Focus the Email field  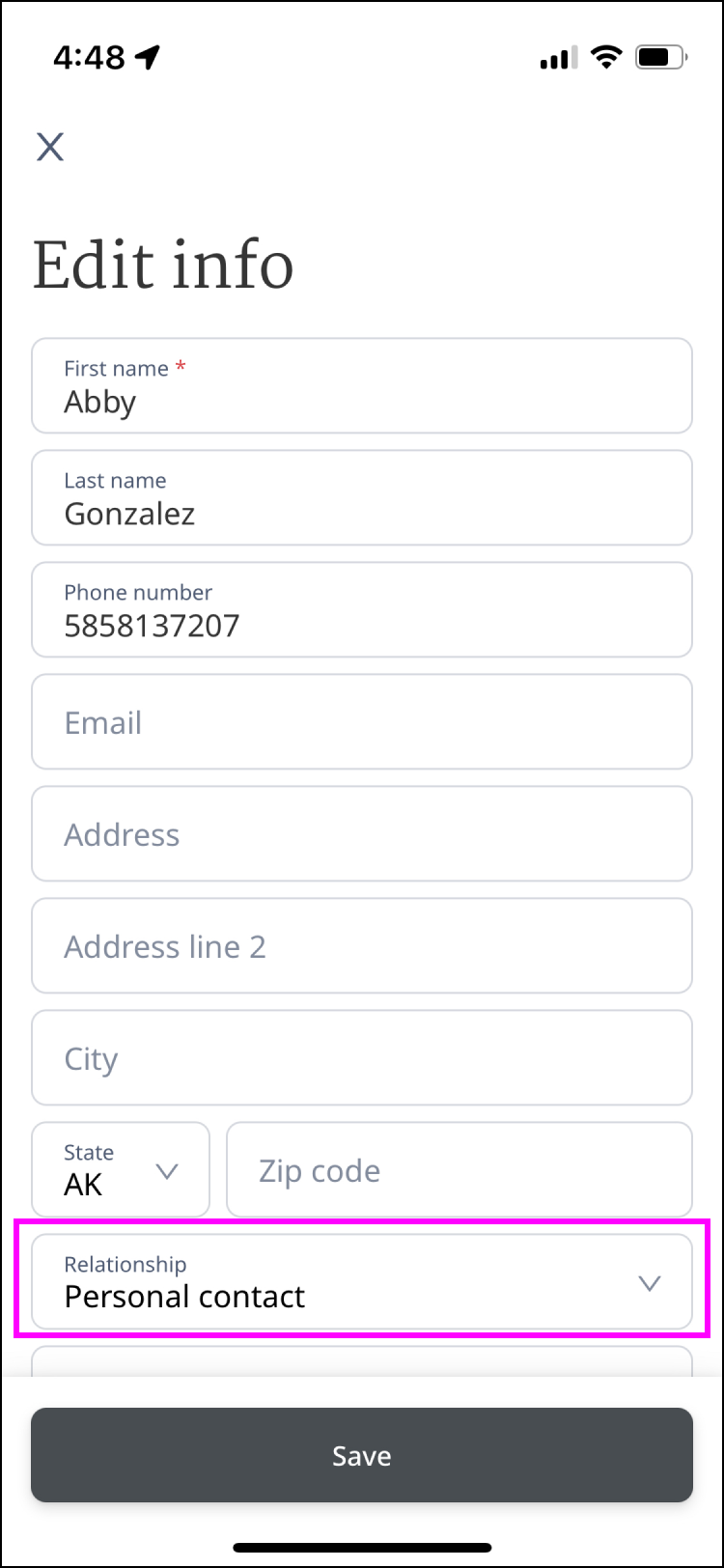pos(361,721)
